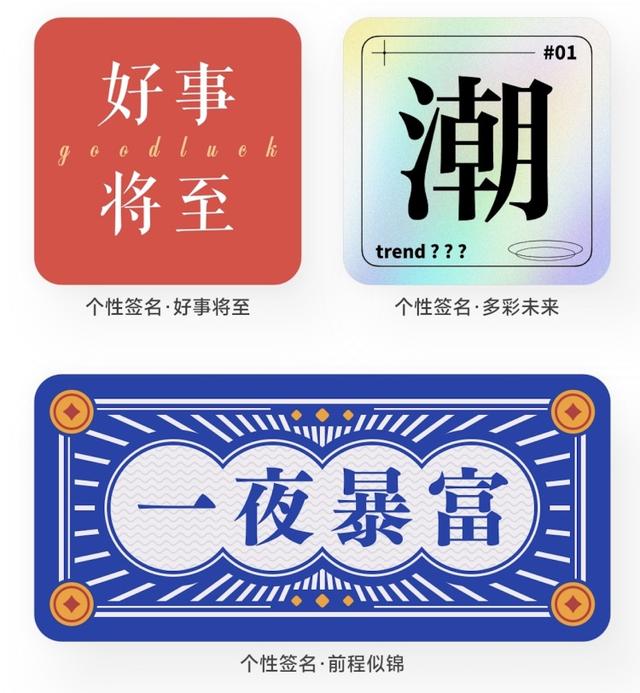
Task: Select the 好事将至 signature widget
Action: [167, 152]
